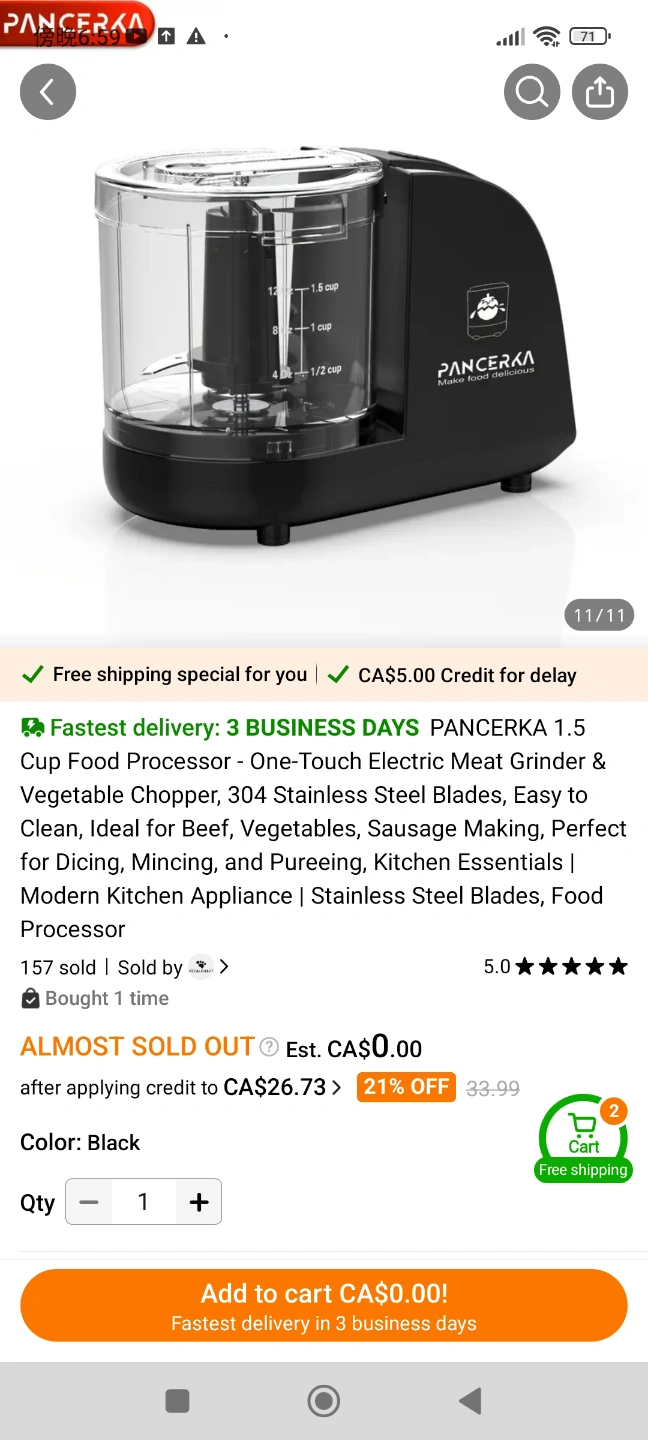The height and width of the screenshot is (1440, 648).
Task: Share this food processor listing
Action: pyautogui.click(x=599, y=92)
